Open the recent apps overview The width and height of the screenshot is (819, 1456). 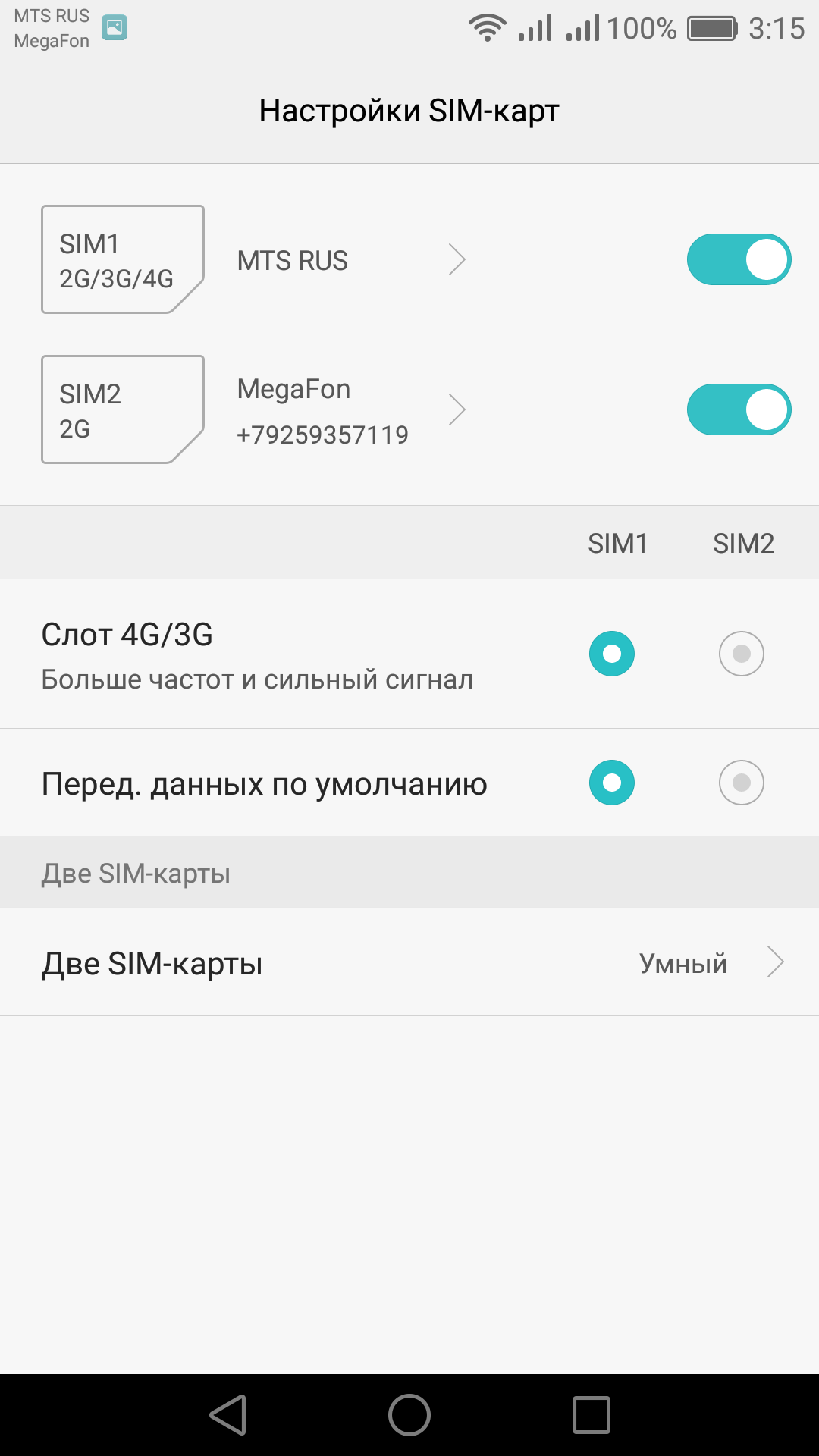[591, 1415]
